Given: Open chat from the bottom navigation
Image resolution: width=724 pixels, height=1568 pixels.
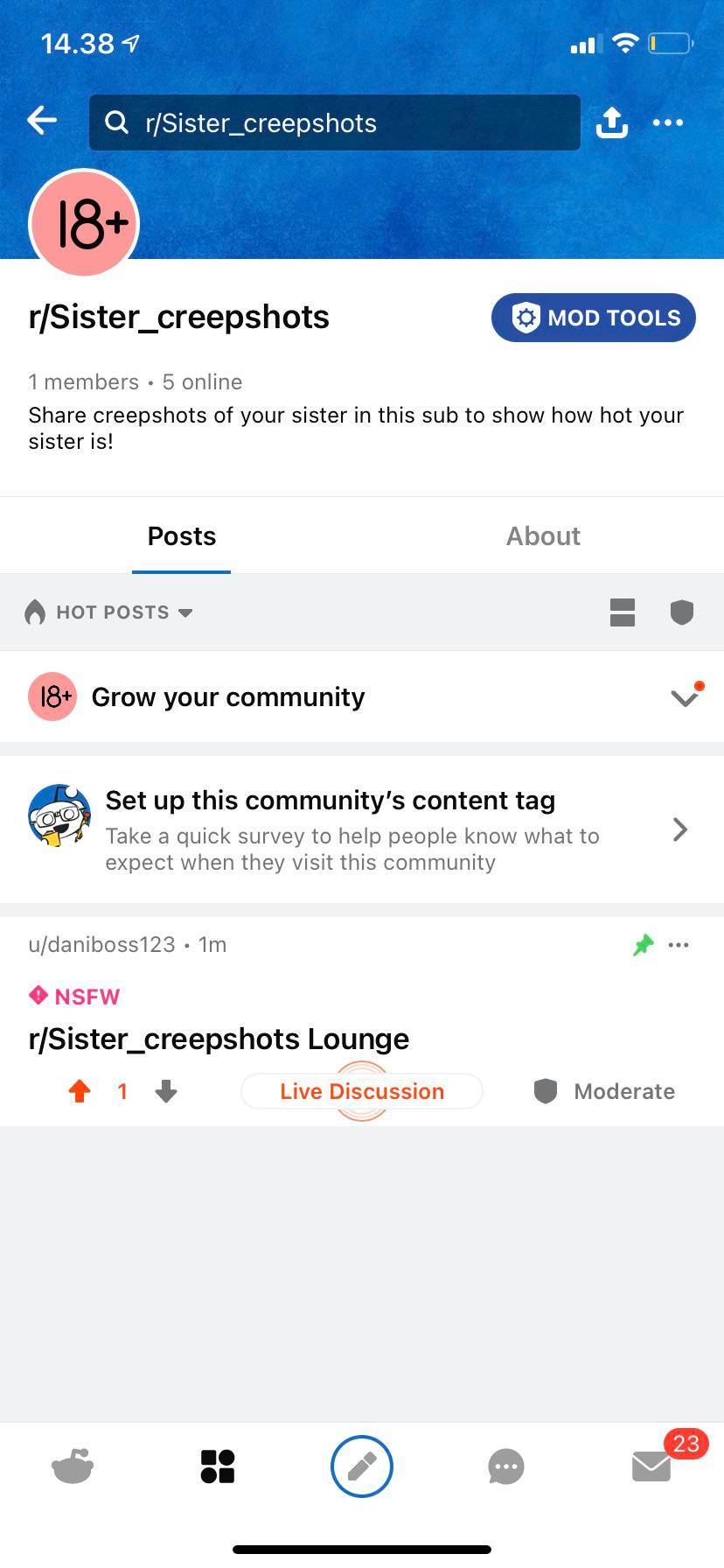Looking at the screenshot, I should 506,1466.
